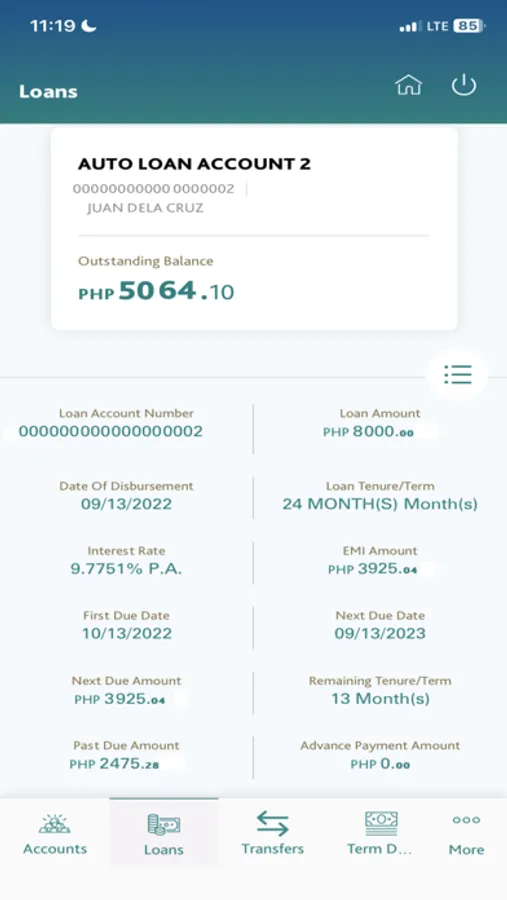This screenshot has width=507, height=900.
Task: Open the Auto Loan Account 2 card
Action: tap(254, 228)
